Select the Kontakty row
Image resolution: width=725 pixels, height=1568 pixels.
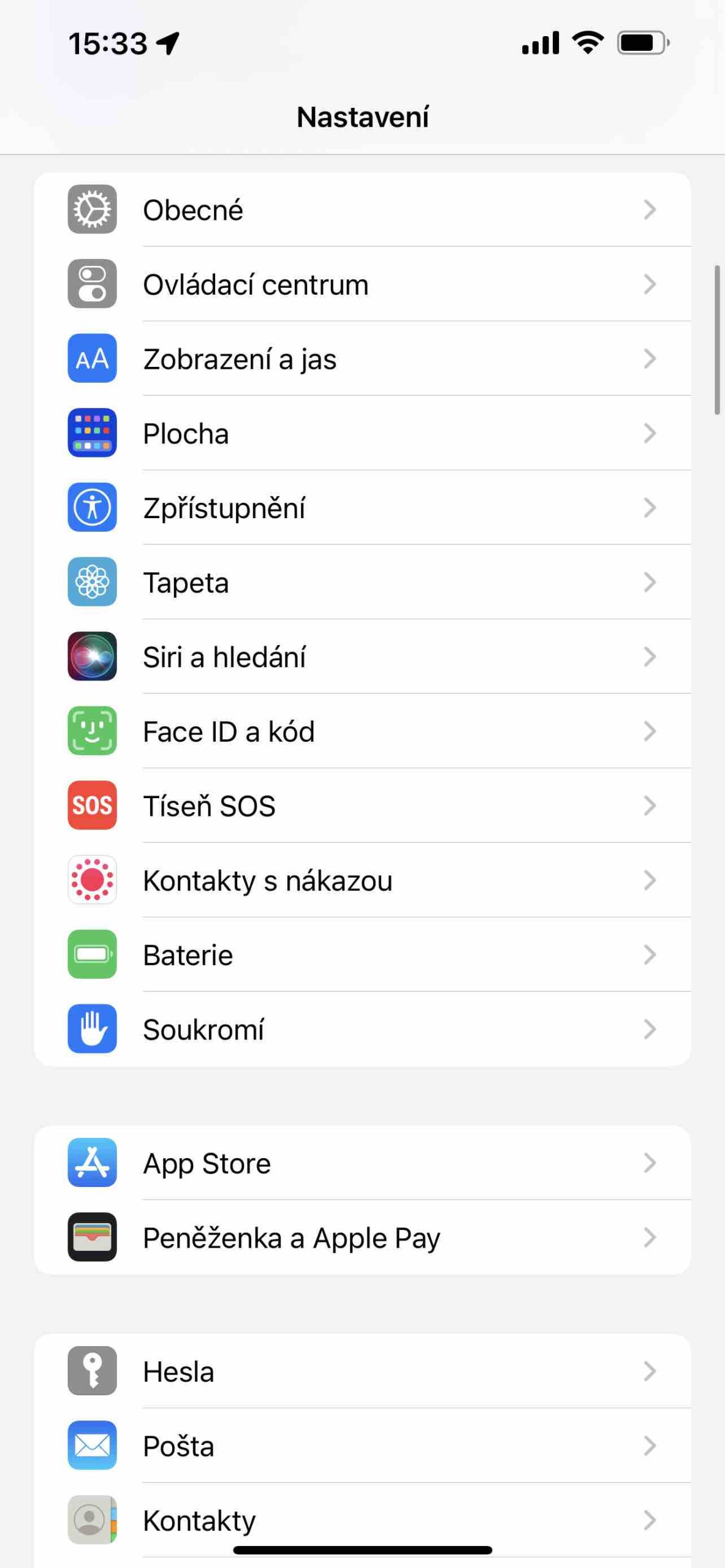(x=362, y=1520)
